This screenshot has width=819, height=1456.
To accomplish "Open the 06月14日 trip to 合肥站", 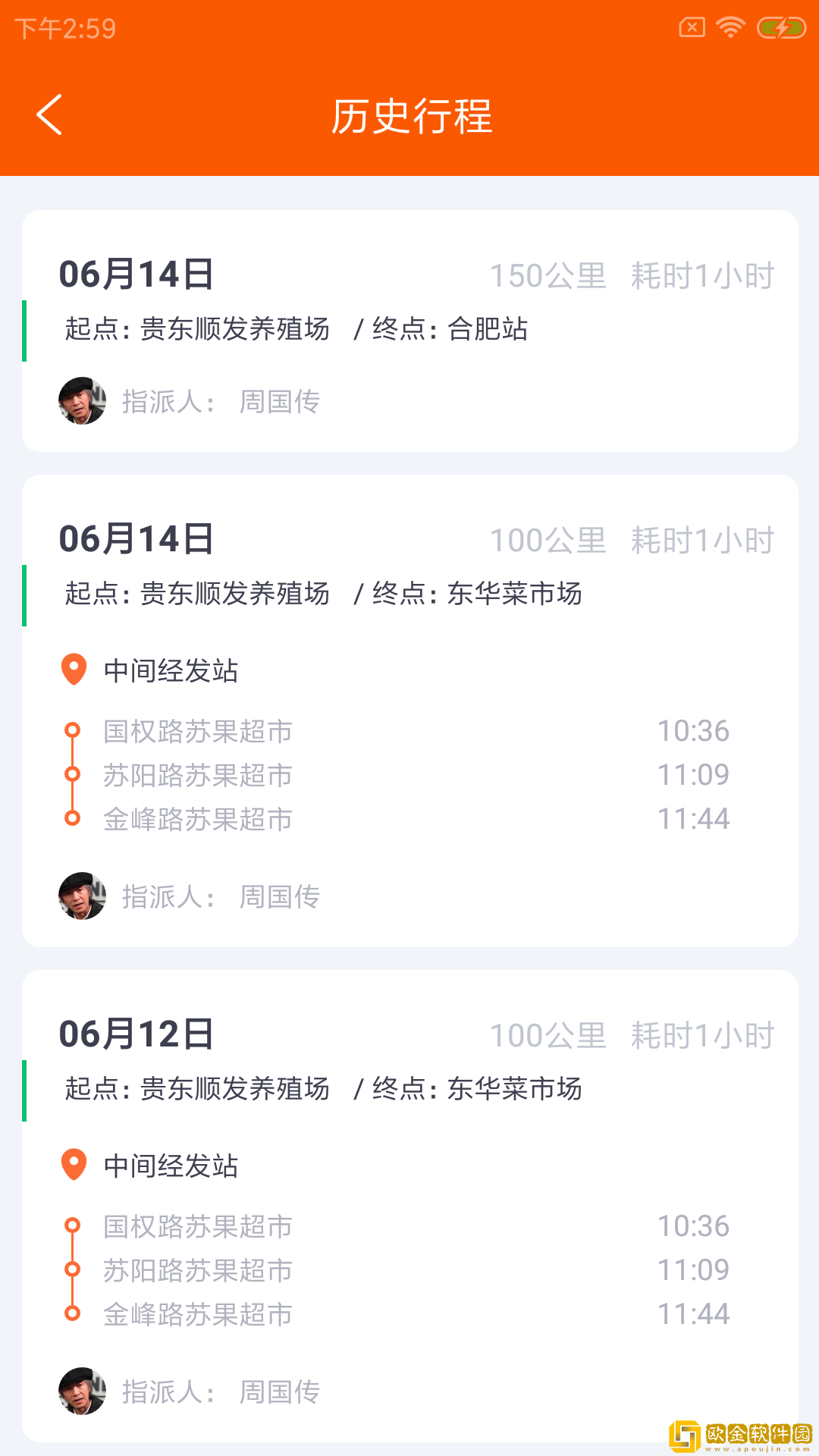I will [409, 331].
